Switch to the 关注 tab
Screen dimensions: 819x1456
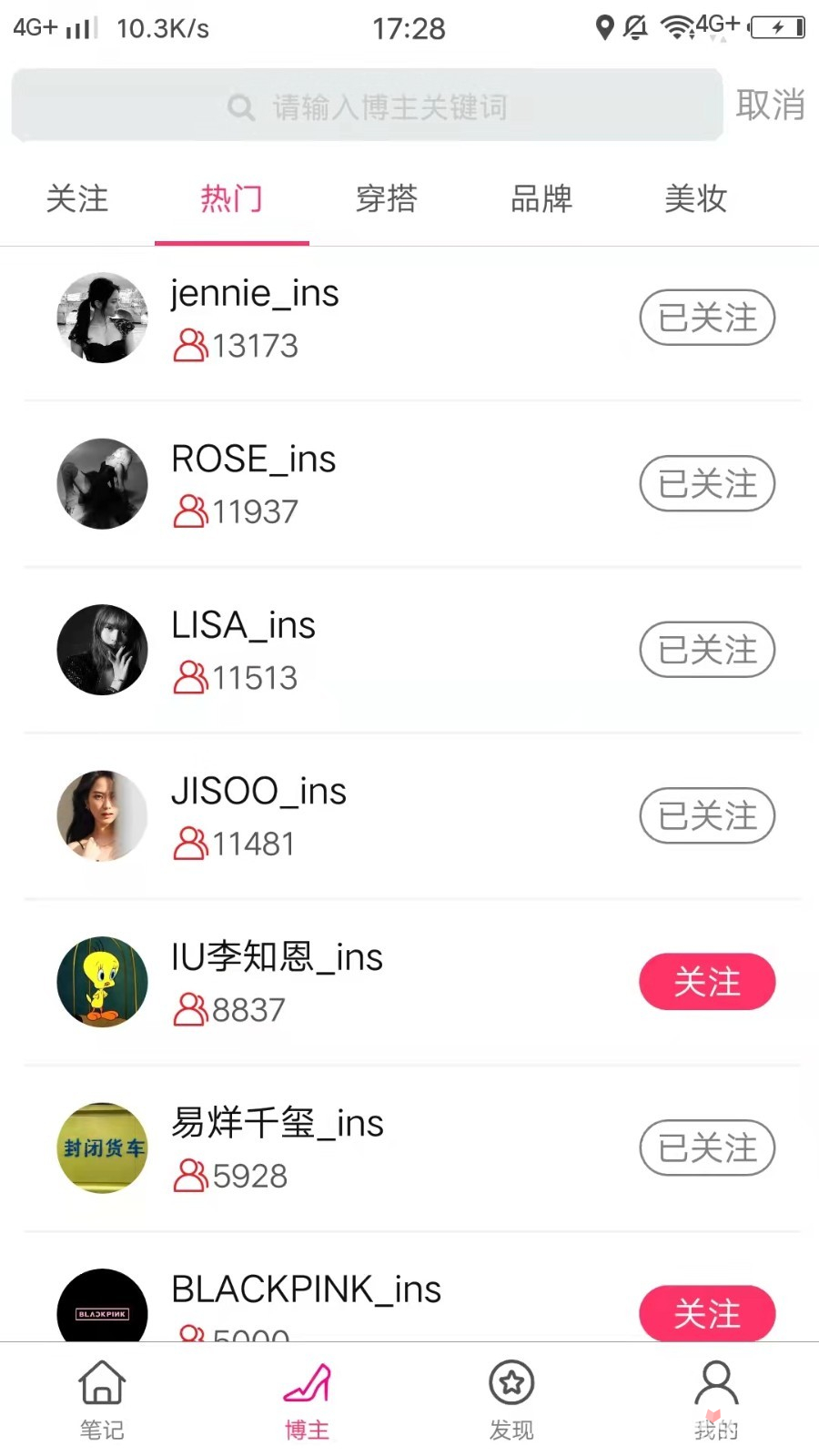pos(77,199)
